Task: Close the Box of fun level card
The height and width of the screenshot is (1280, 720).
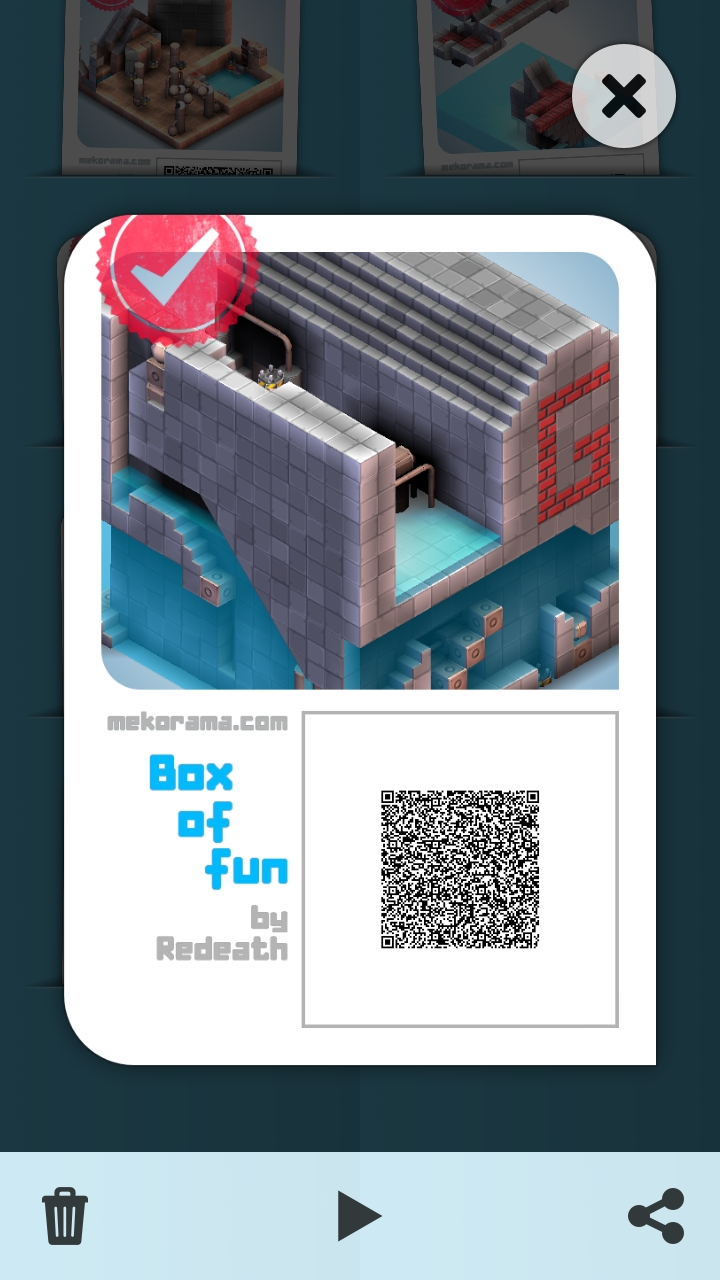Action: (624, 97)
